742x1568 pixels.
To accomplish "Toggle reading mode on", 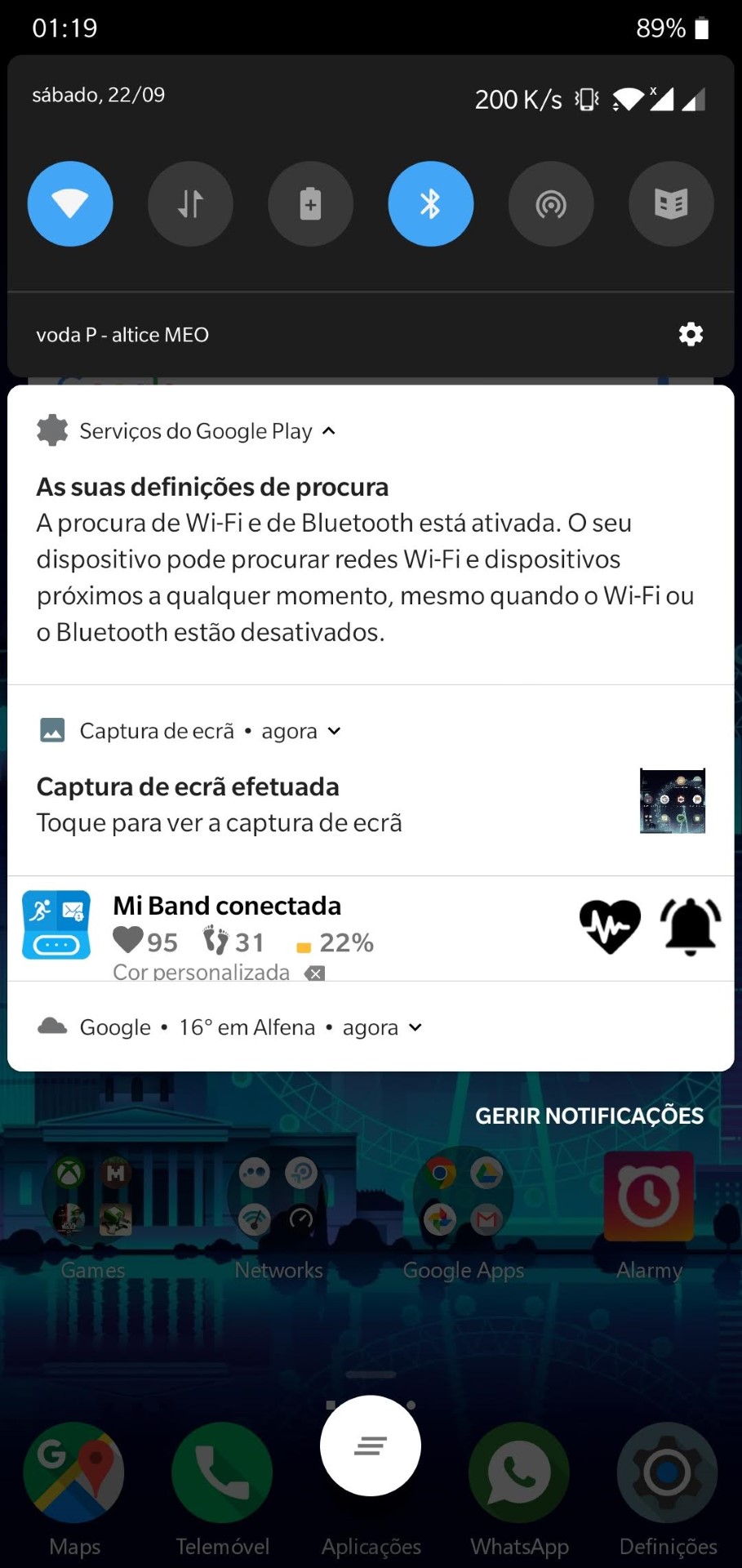I will click(671, 203).
